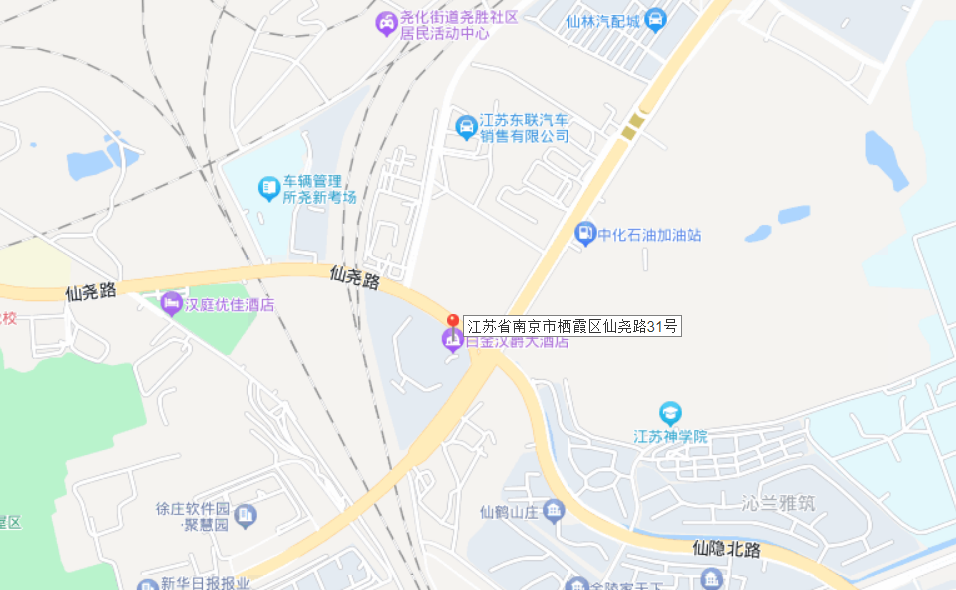The width and height of the screenshot is (956, 590).
Task: Open the 尧化街道尧胜社区居民活动中心 marker
Action: pyautogui.click(x=386, y=23)
